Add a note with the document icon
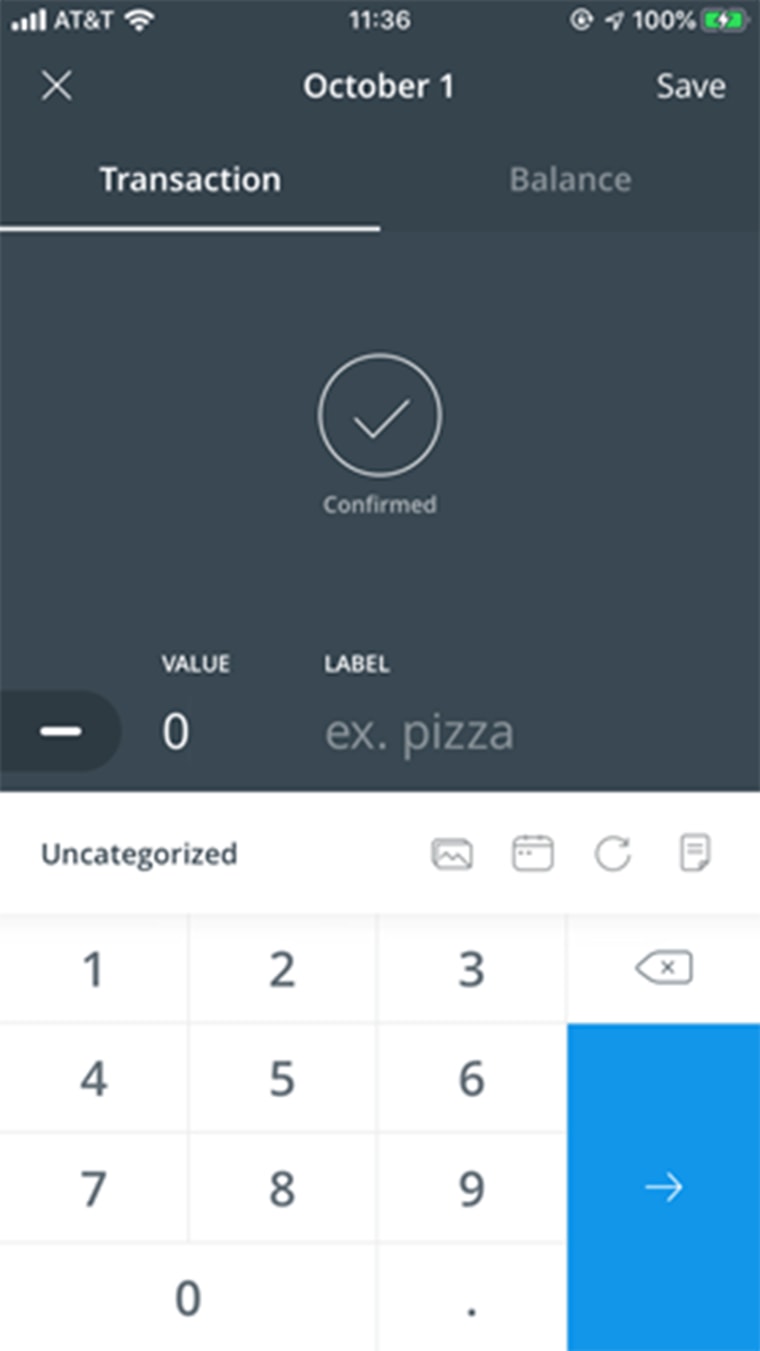The width and height of the screenshot is (760, 1351). pos(695,854)
